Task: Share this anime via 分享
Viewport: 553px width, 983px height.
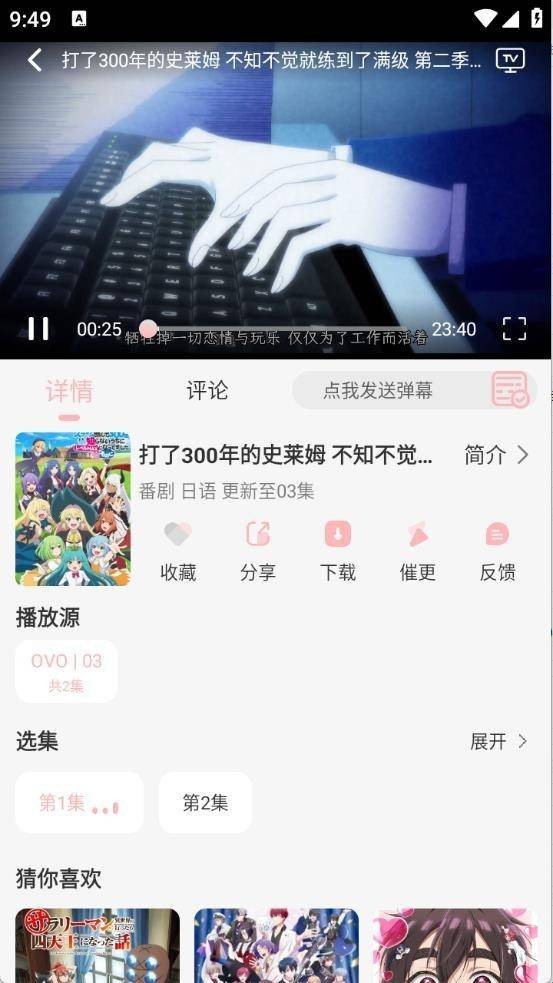Action: tap(258, 551)
